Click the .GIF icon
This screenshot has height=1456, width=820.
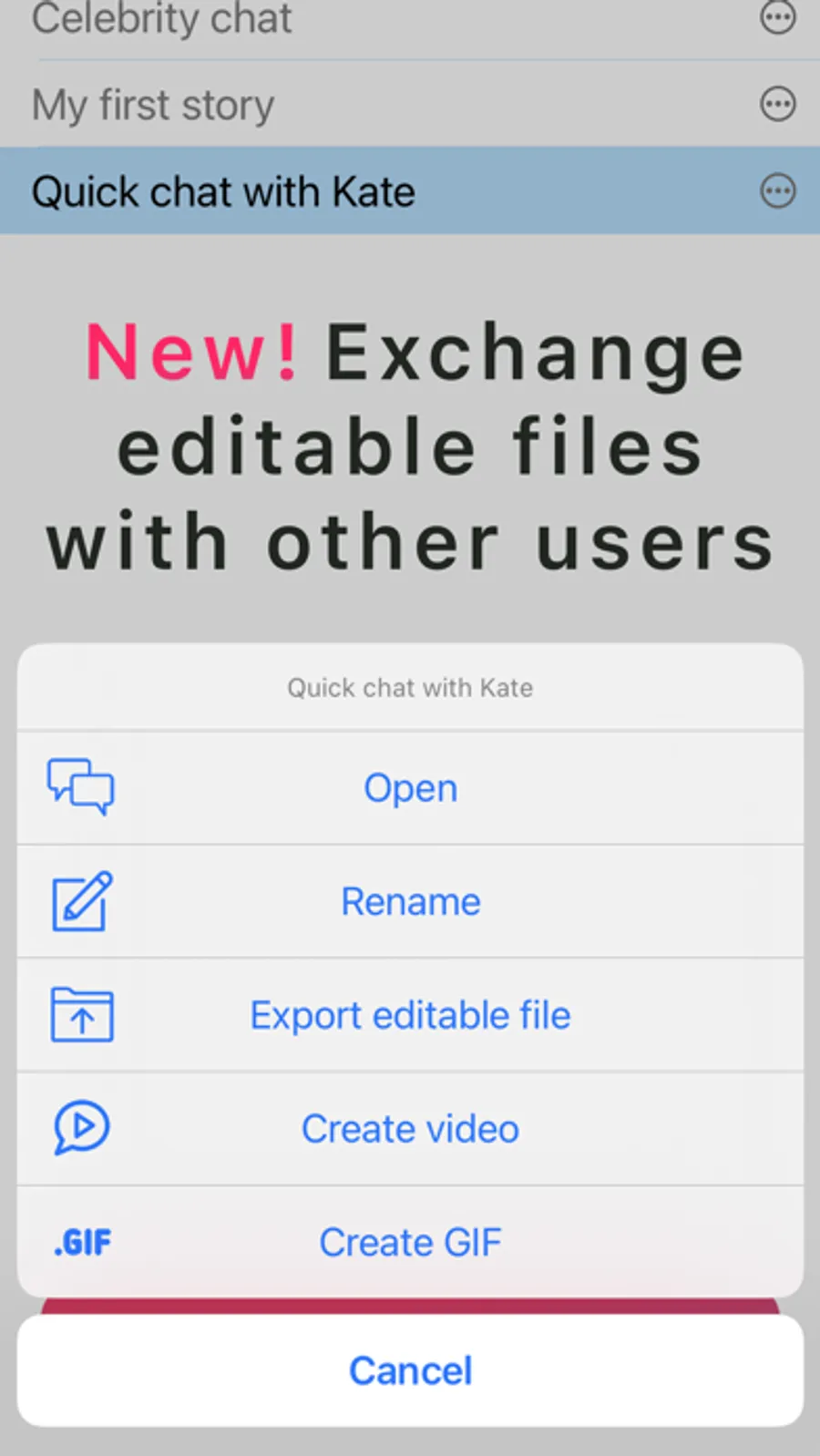[80, 1241]
